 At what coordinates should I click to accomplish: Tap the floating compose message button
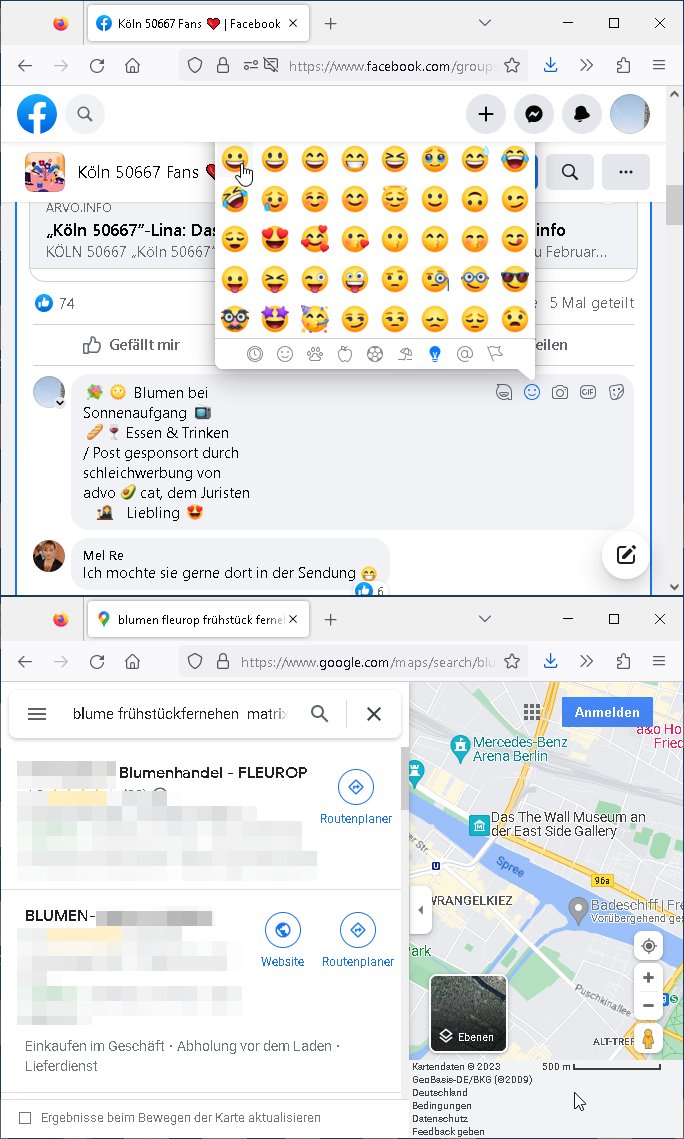pyautogui.click(x=625, y=556)
